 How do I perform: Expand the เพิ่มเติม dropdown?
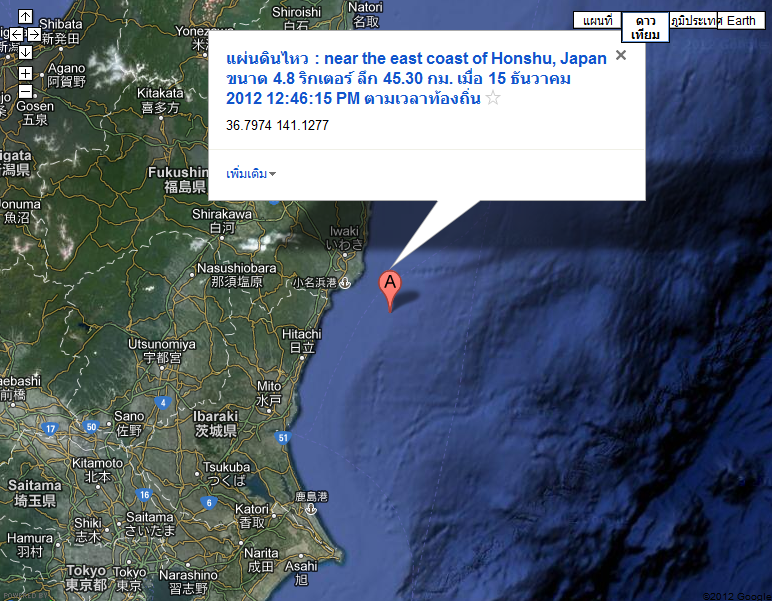click(251, 174)
